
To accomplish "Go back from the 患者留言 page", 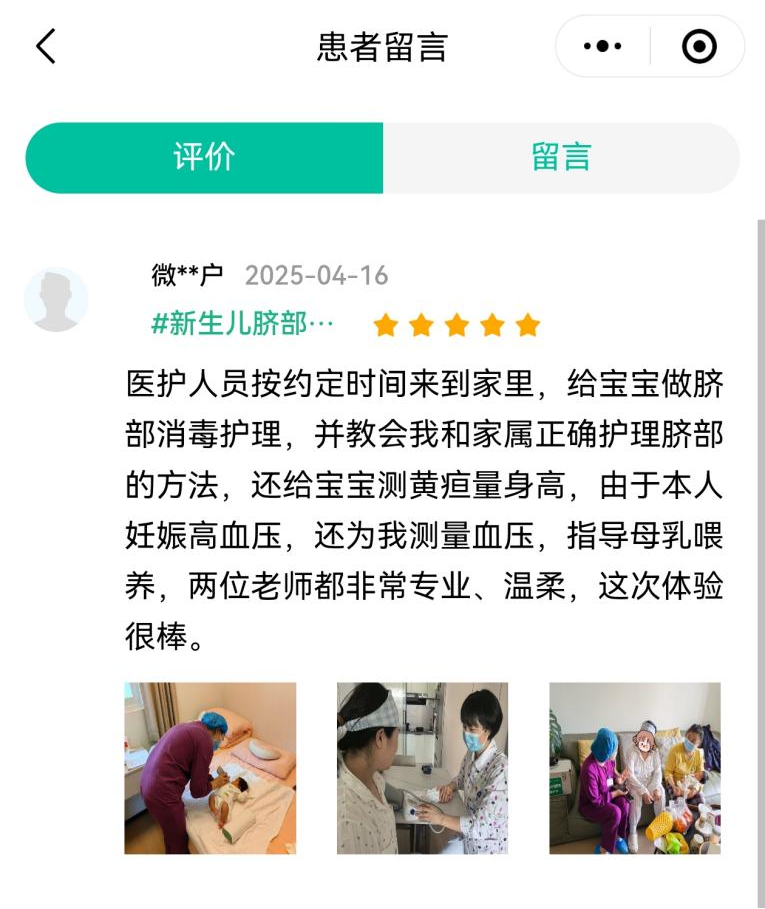I will tap(46, 46).
